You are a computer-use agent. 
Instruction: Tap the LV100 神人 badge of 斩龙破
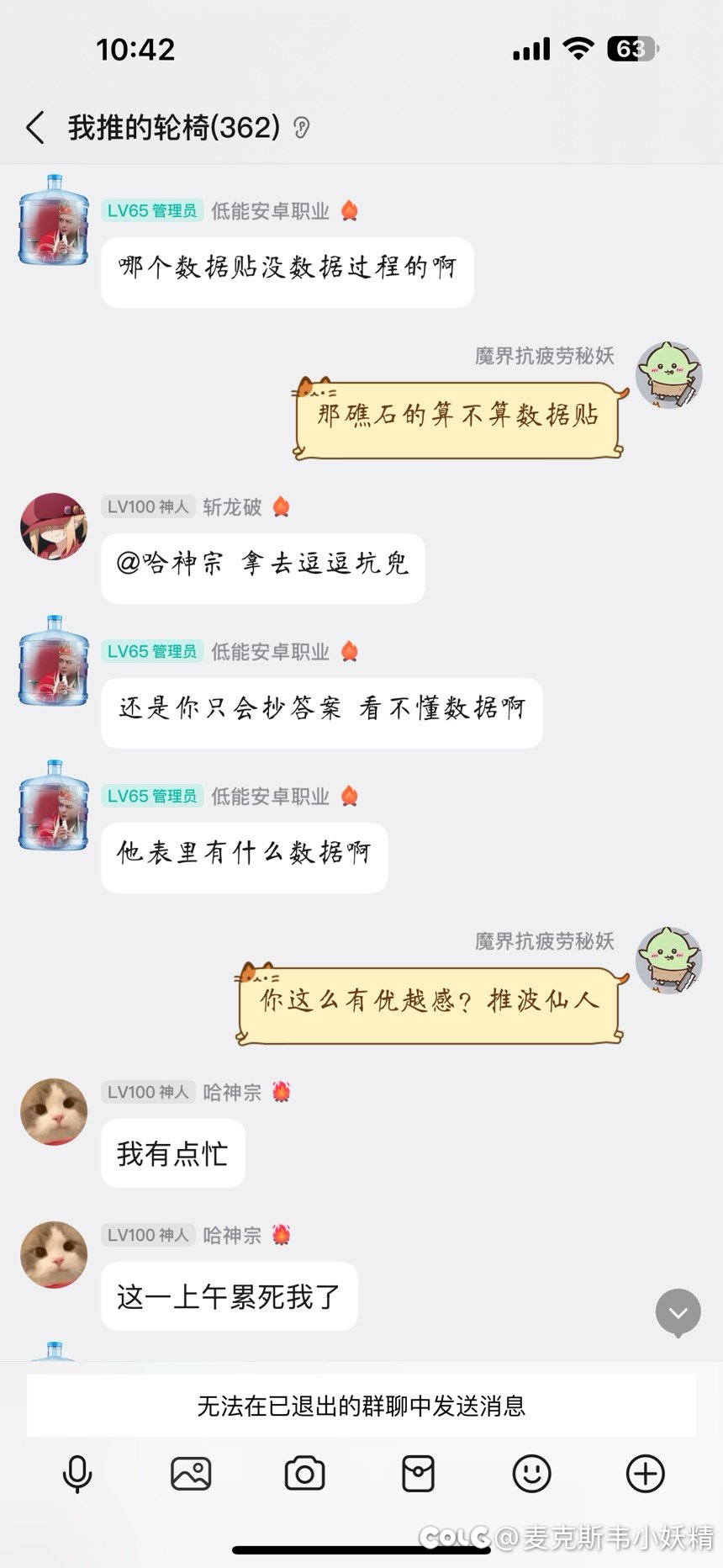coord(149,507)
